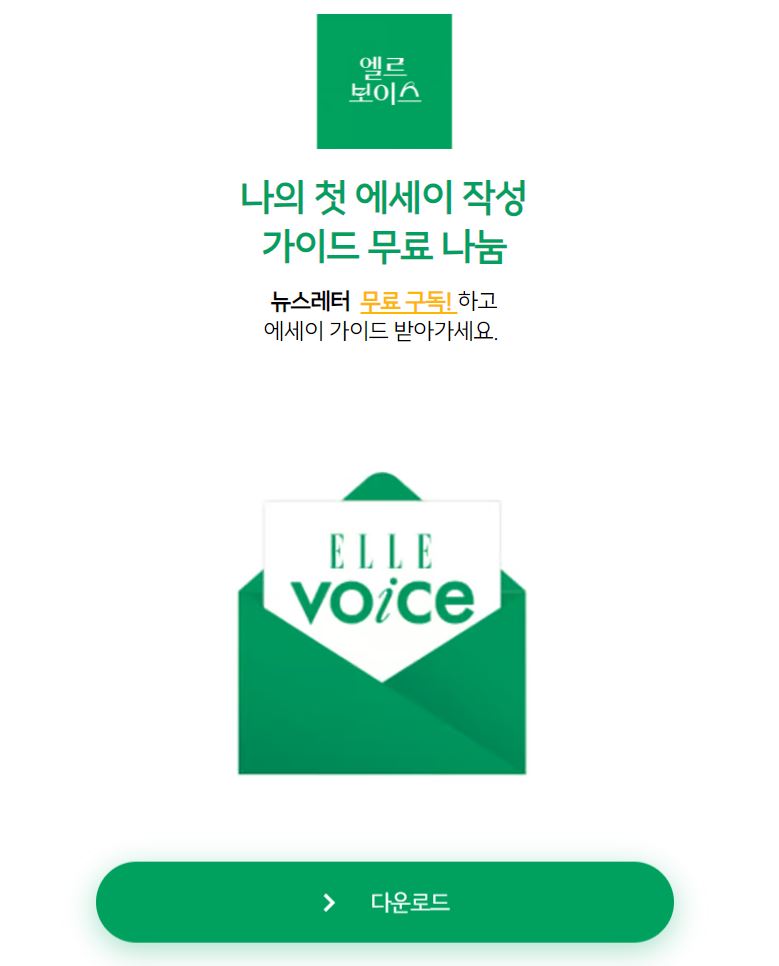Tap the 다운로드 download button
779x966 pixels.
click(x=385, y=902)
